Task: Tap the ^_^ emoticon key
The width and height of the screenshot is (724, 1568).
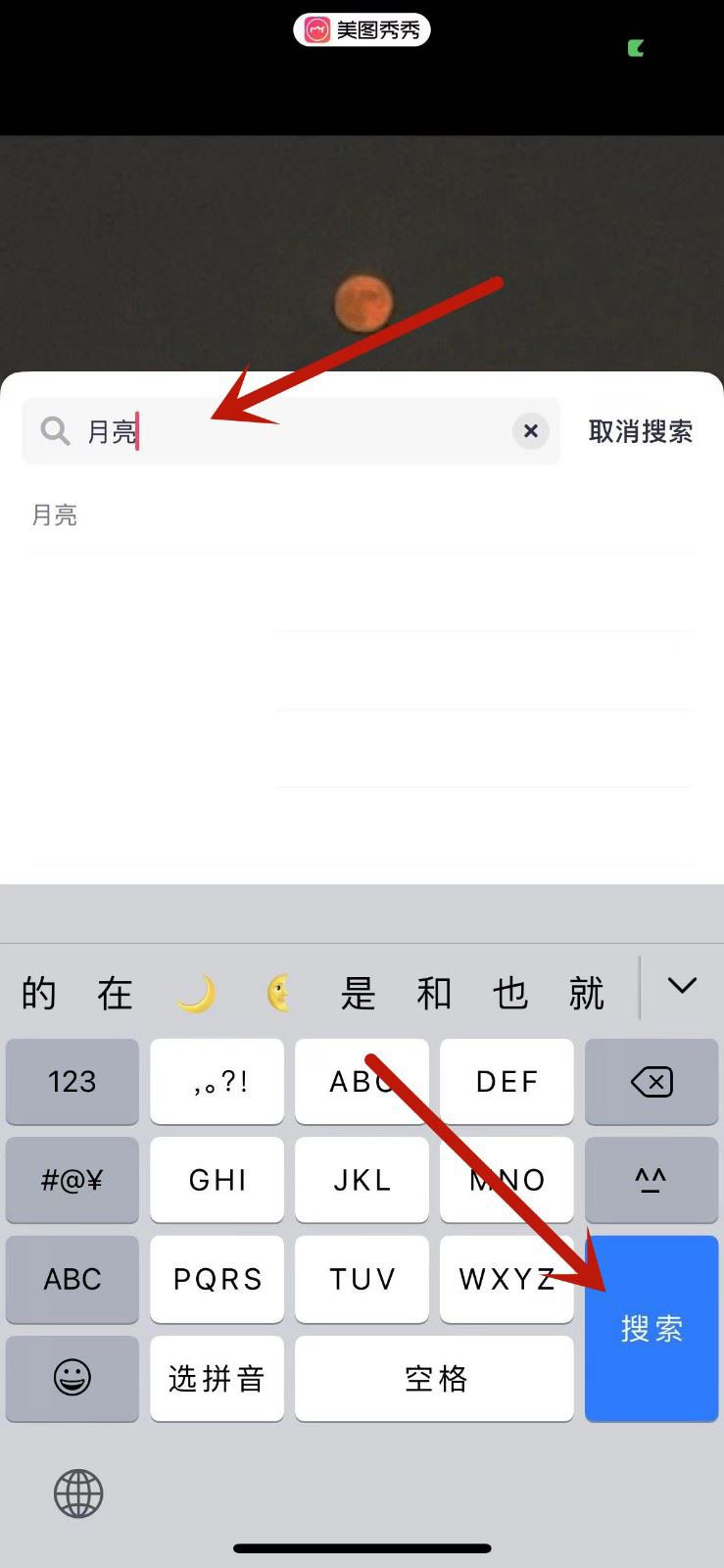Action: tap(652, 1180)
